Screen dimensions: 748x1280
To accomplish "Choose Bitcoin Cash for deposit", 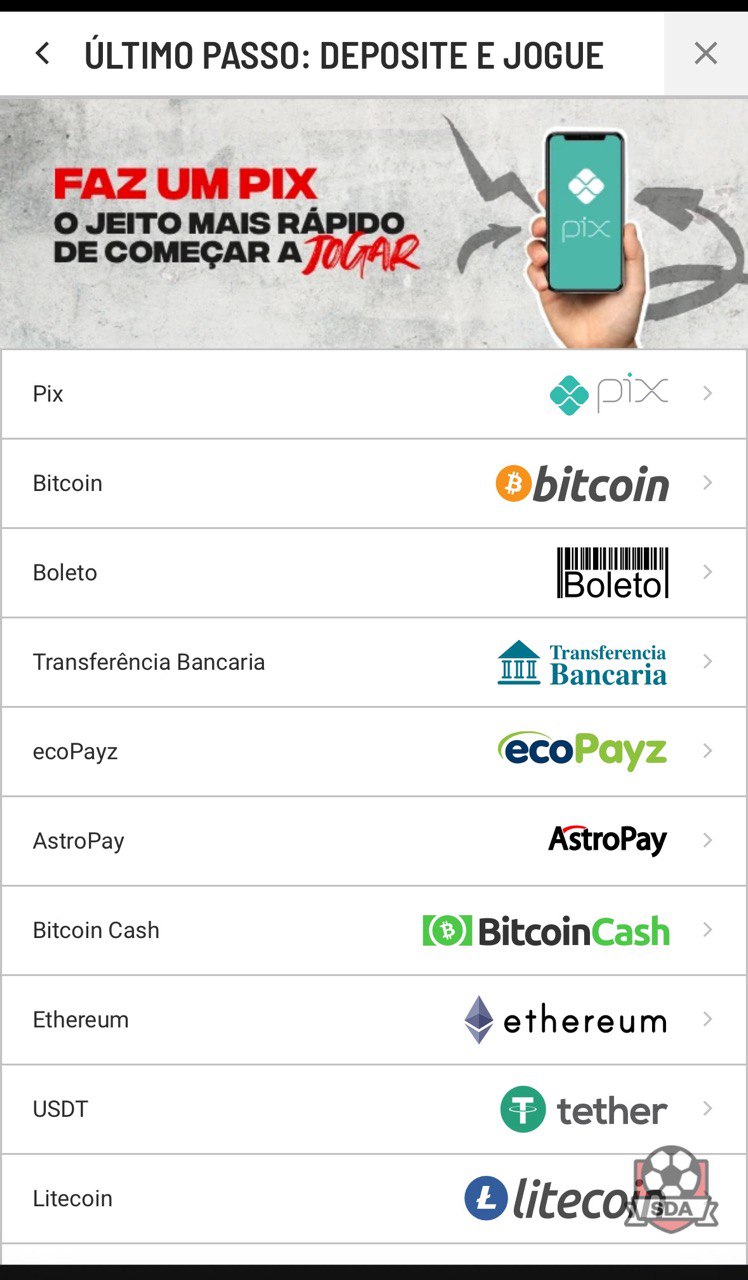I will click(373, 930).
